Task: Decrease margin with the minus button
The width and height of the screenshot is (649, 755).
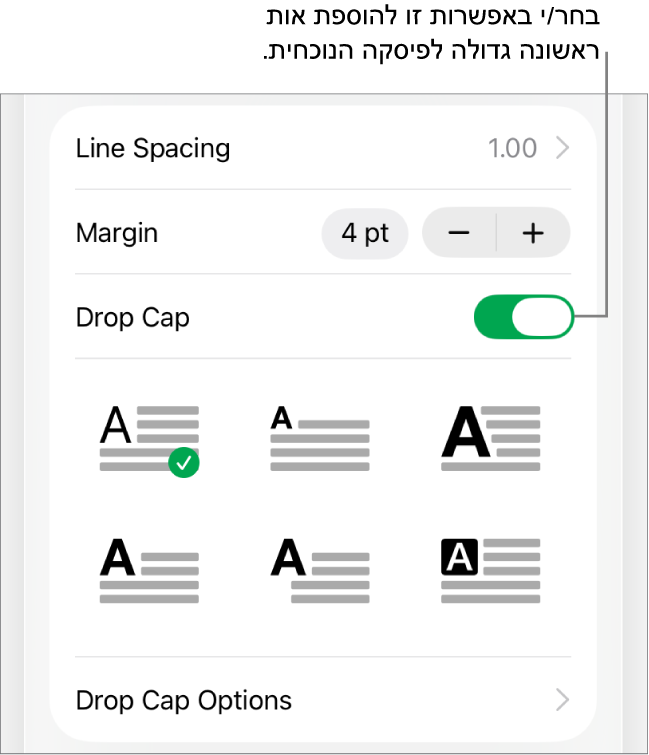Action: tap(459, 234)
